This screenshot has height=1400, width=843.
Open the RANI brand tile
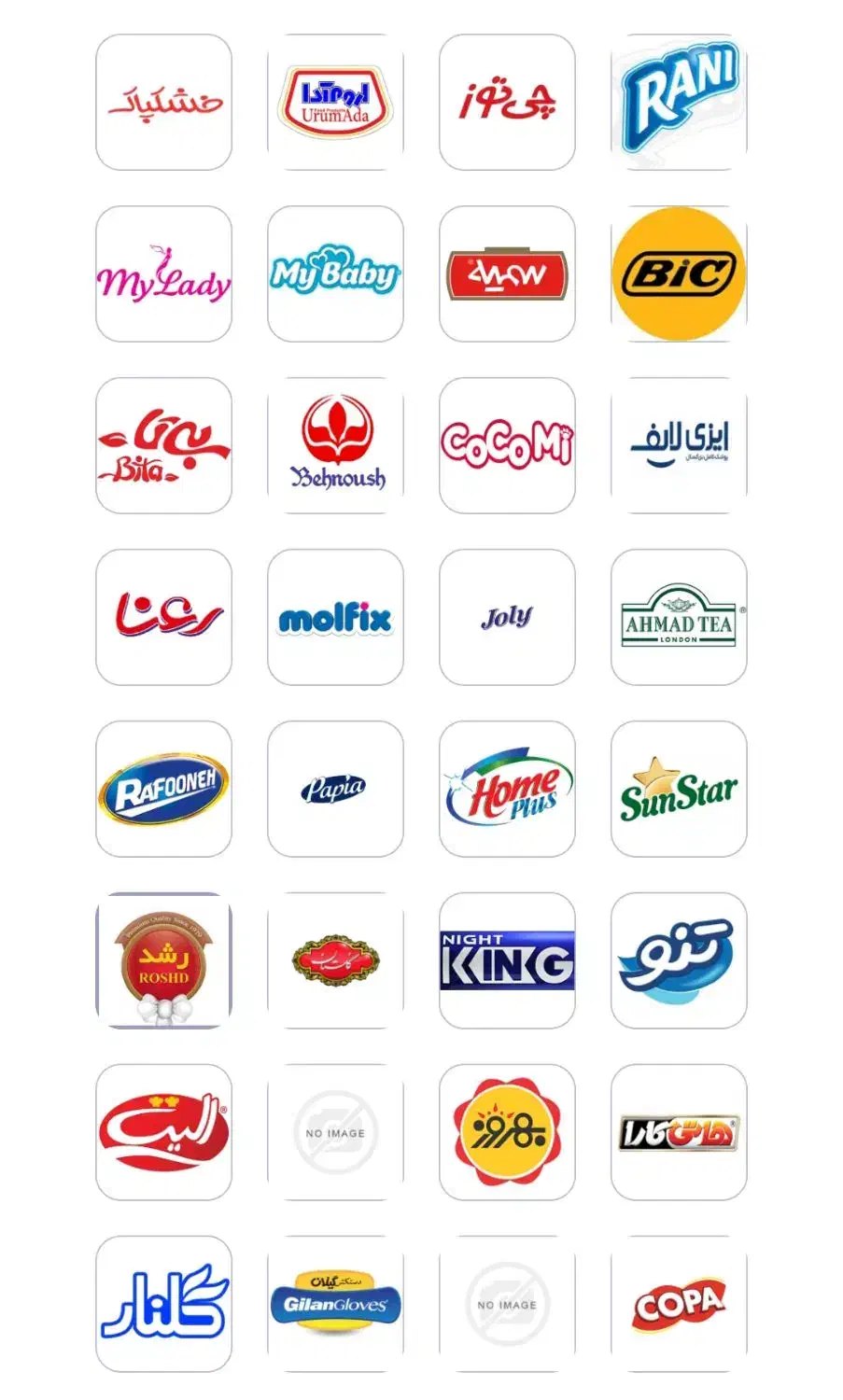point(679,102)
